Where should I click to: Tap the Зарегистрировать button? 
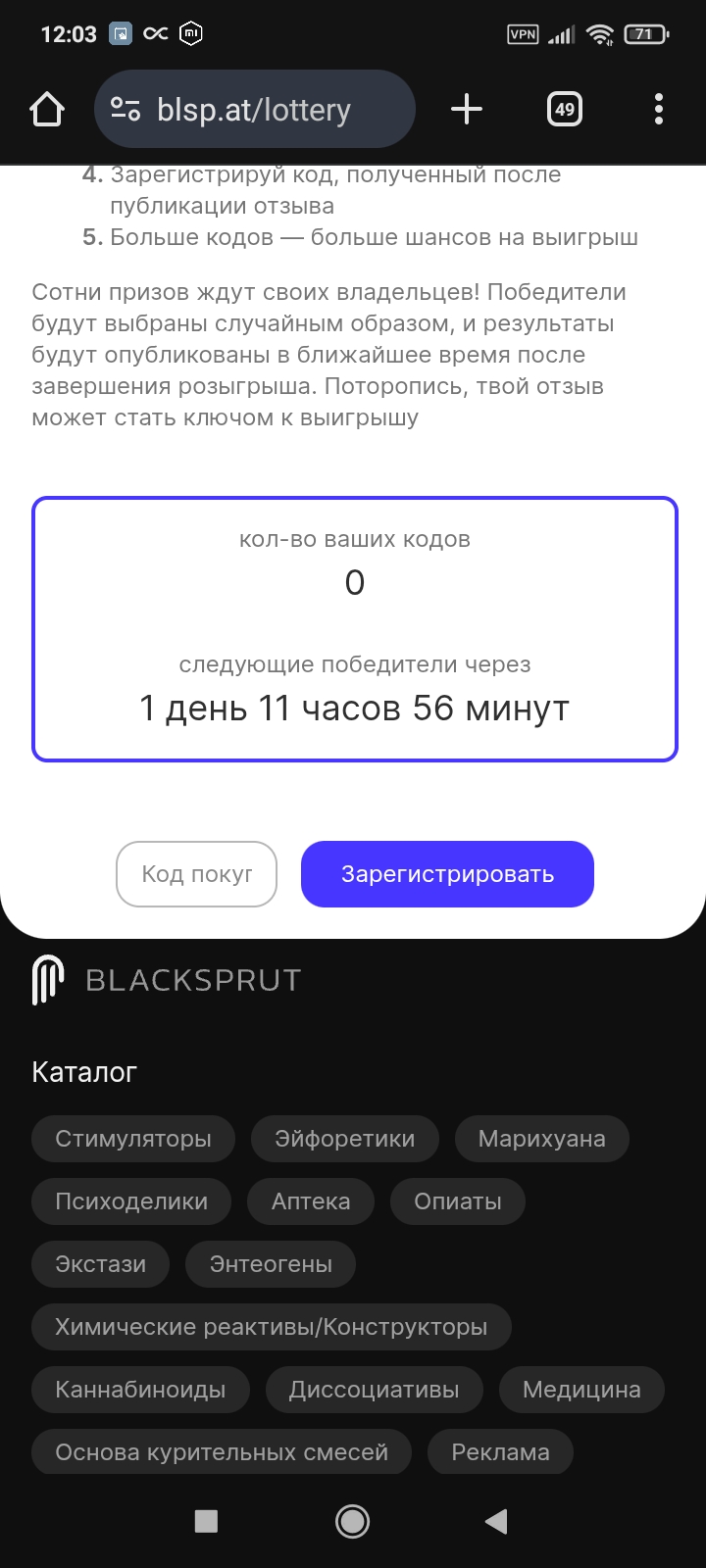click(x=447, y=874)
